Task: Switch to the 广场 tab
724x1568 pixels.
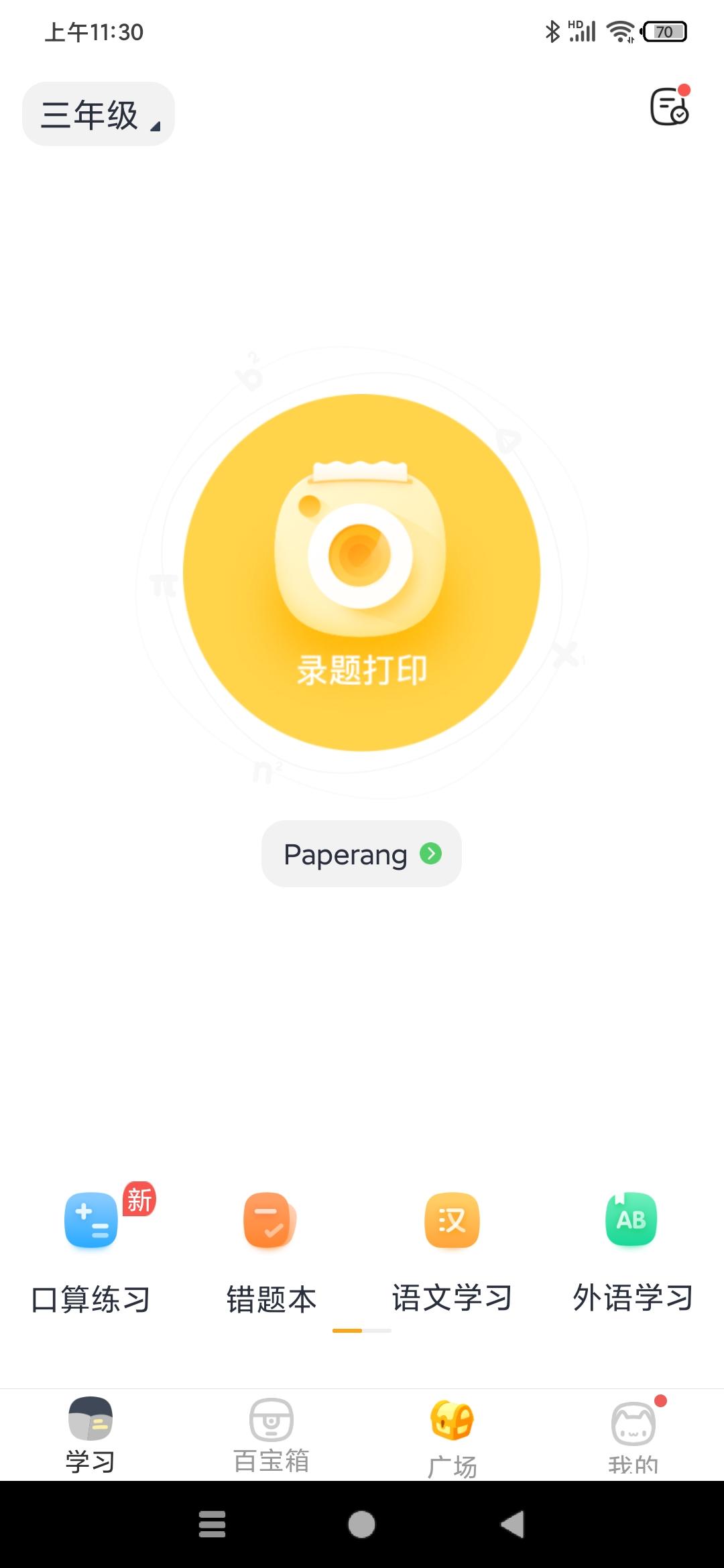Action: click(452, 1435)
